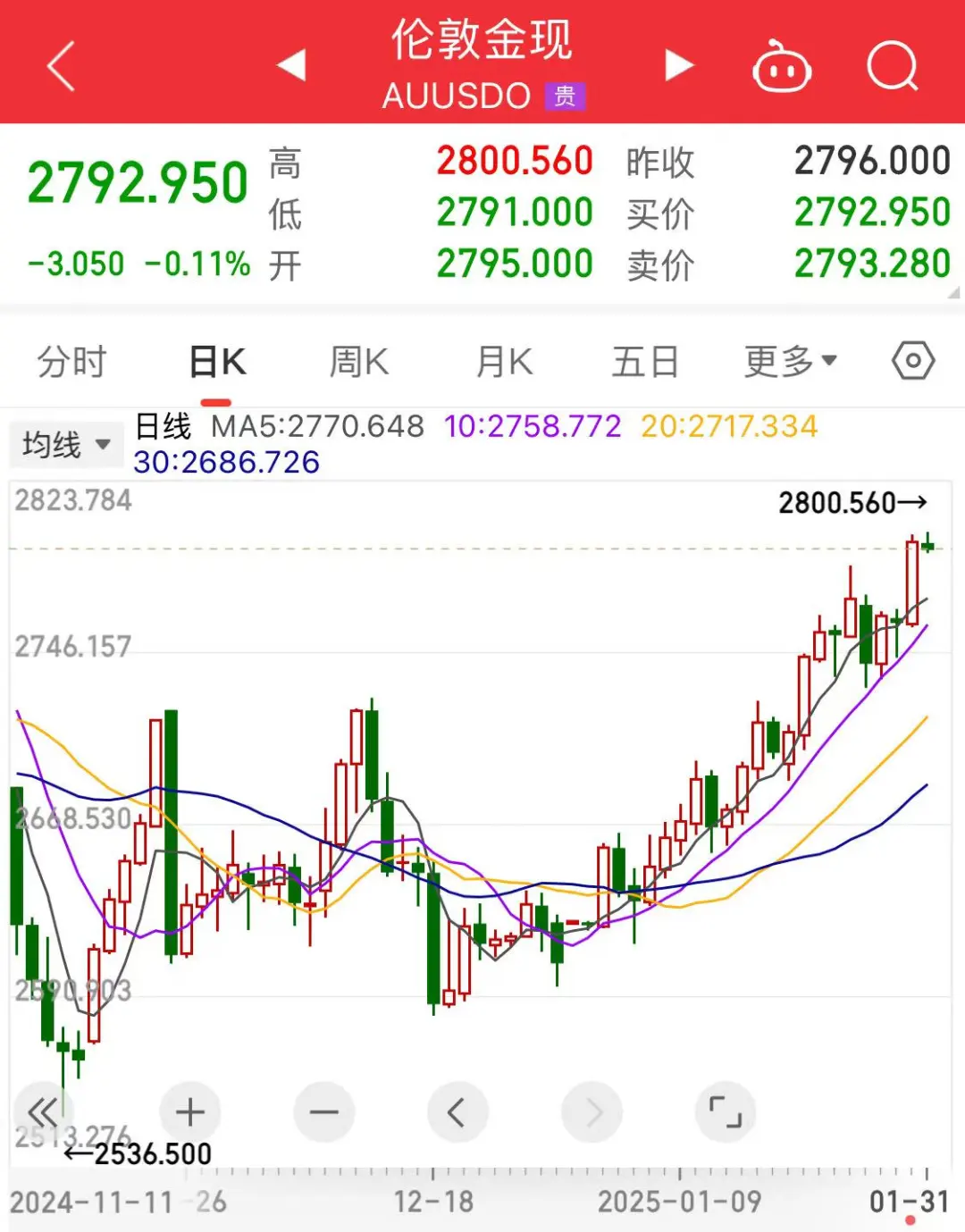Switch to the 周K chart tab
Screen dimensions: 965x1232
click(x=358, y=362)
